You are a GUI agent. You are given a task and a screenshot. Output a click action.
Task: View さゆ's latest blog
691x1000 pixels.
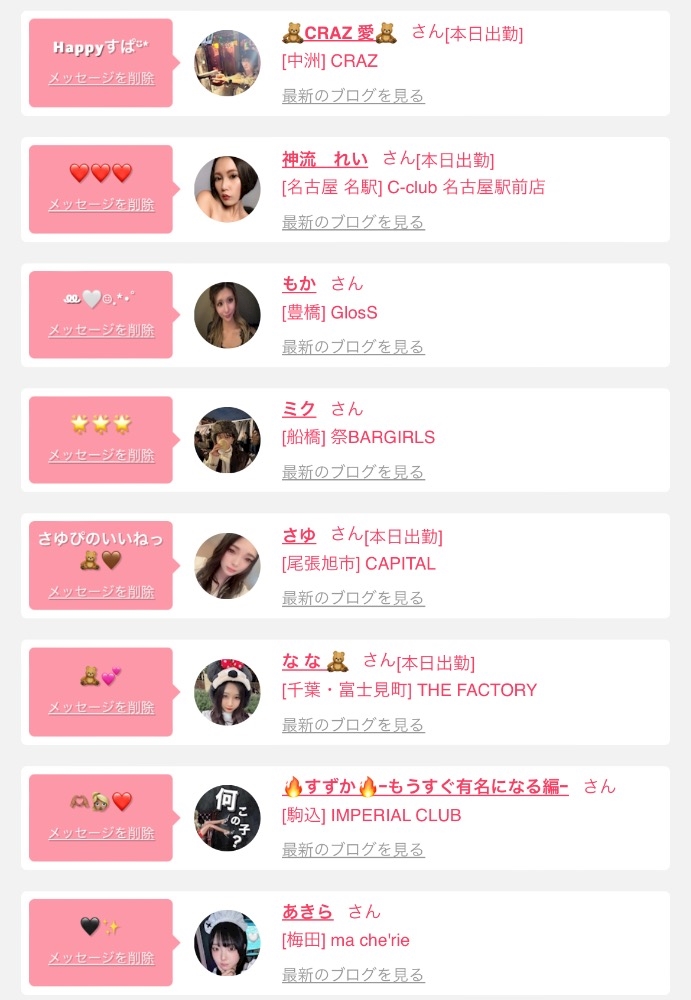point(353,598)
